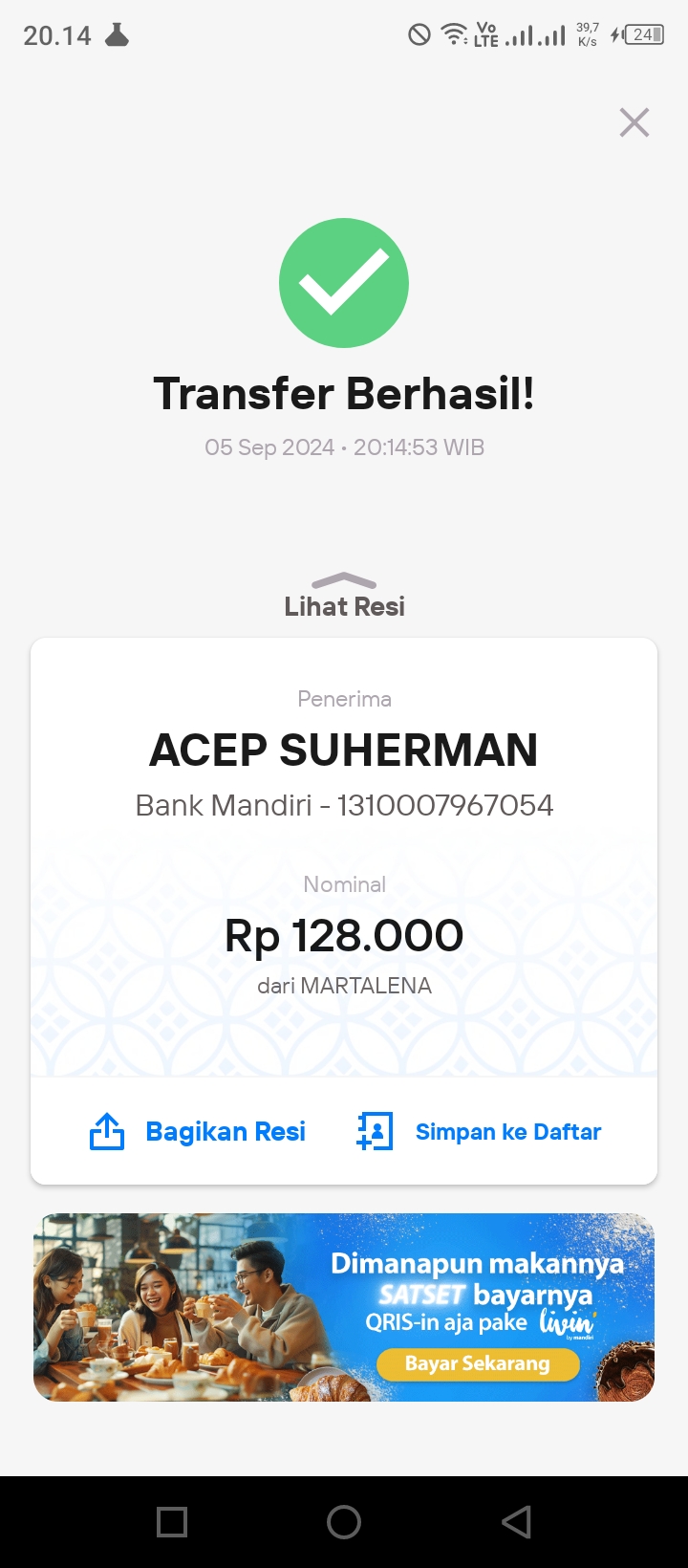Open the QRIS Livin promo banner
Viewport: 688px width, 1568px height.
click(x=344, y=1307)
